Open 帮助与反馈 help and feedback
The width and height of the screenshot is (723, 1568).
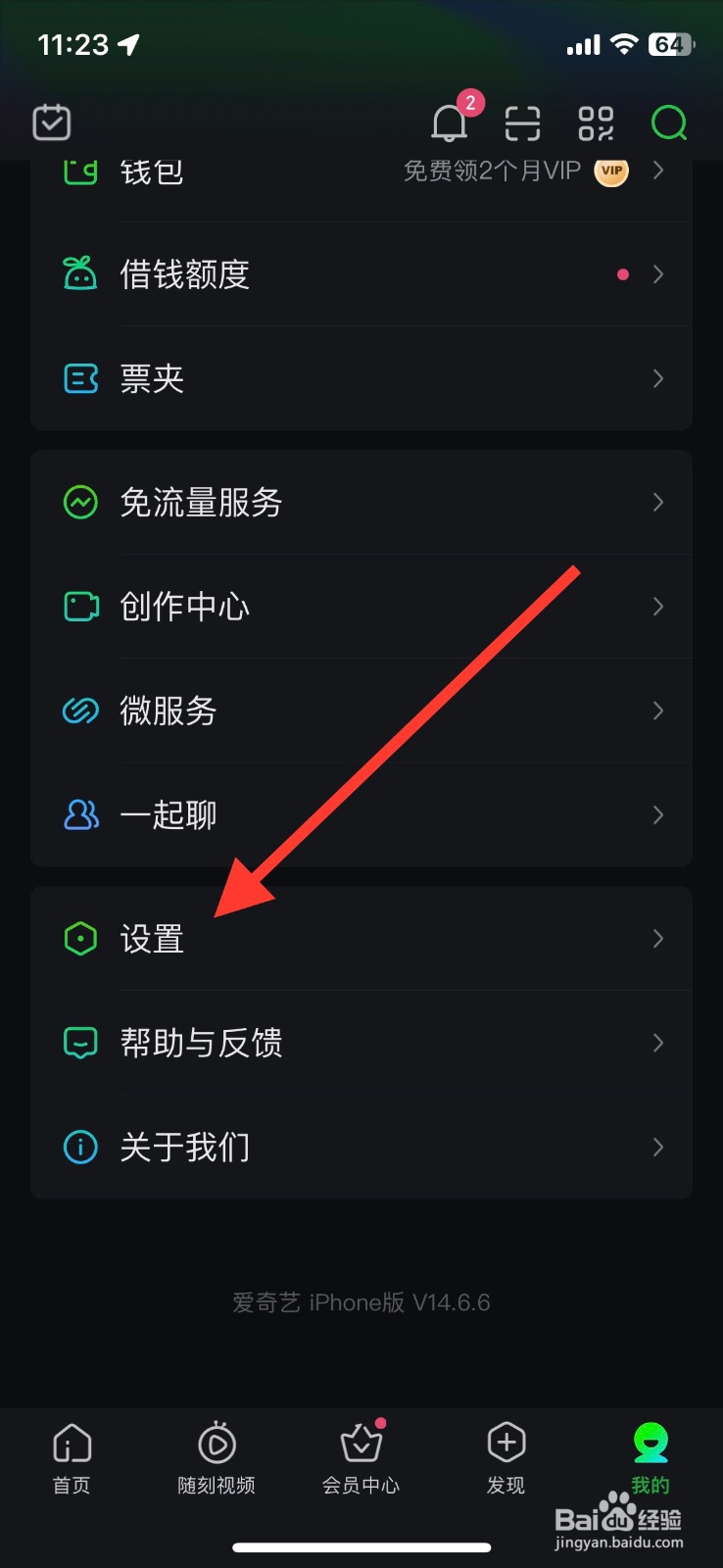point(201,1042)
